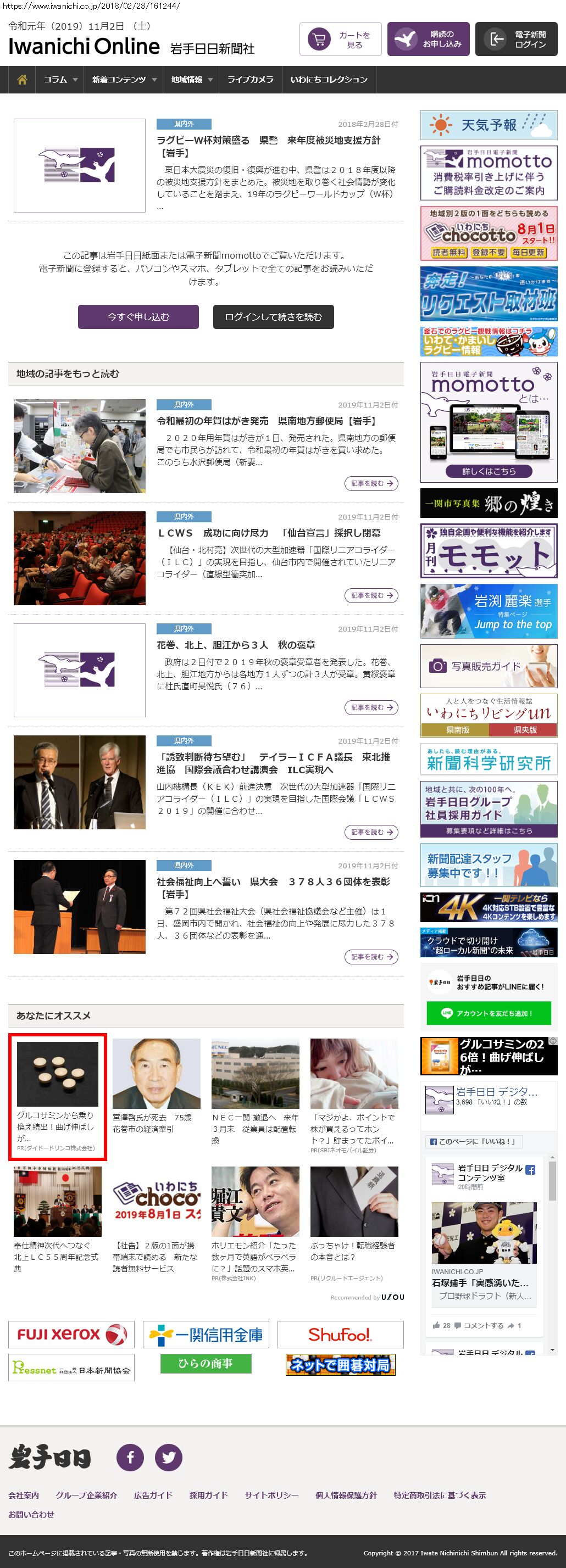
Task: Open ライブカメラ from the nav bar
Action: (x=250, y=80)
